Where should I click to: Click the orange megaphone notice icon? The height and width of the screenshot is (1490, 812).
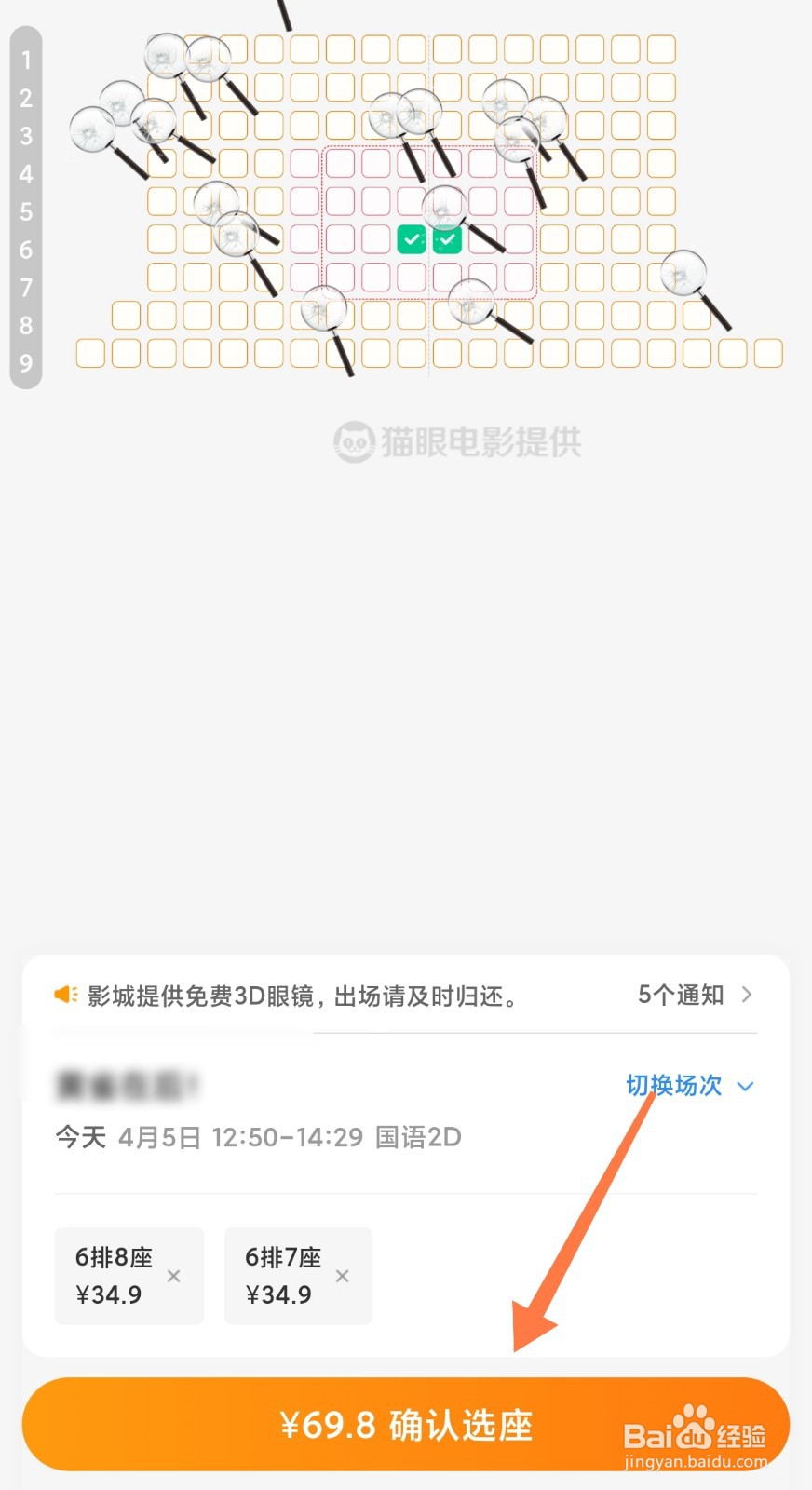[63, 995]
